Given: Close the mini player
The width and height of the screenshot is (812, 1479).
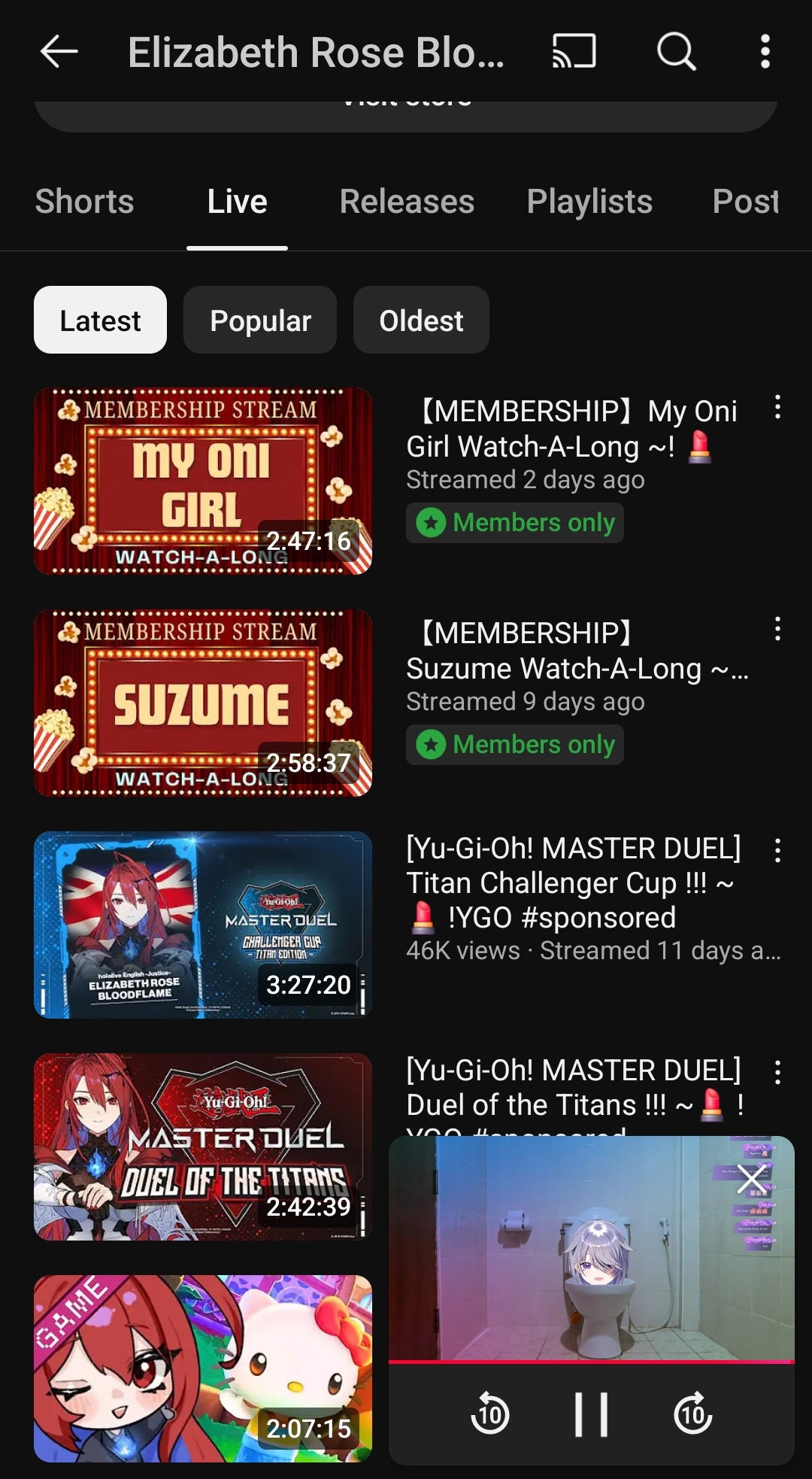Looking at the screenshot, I should (x=751, y=1179).
